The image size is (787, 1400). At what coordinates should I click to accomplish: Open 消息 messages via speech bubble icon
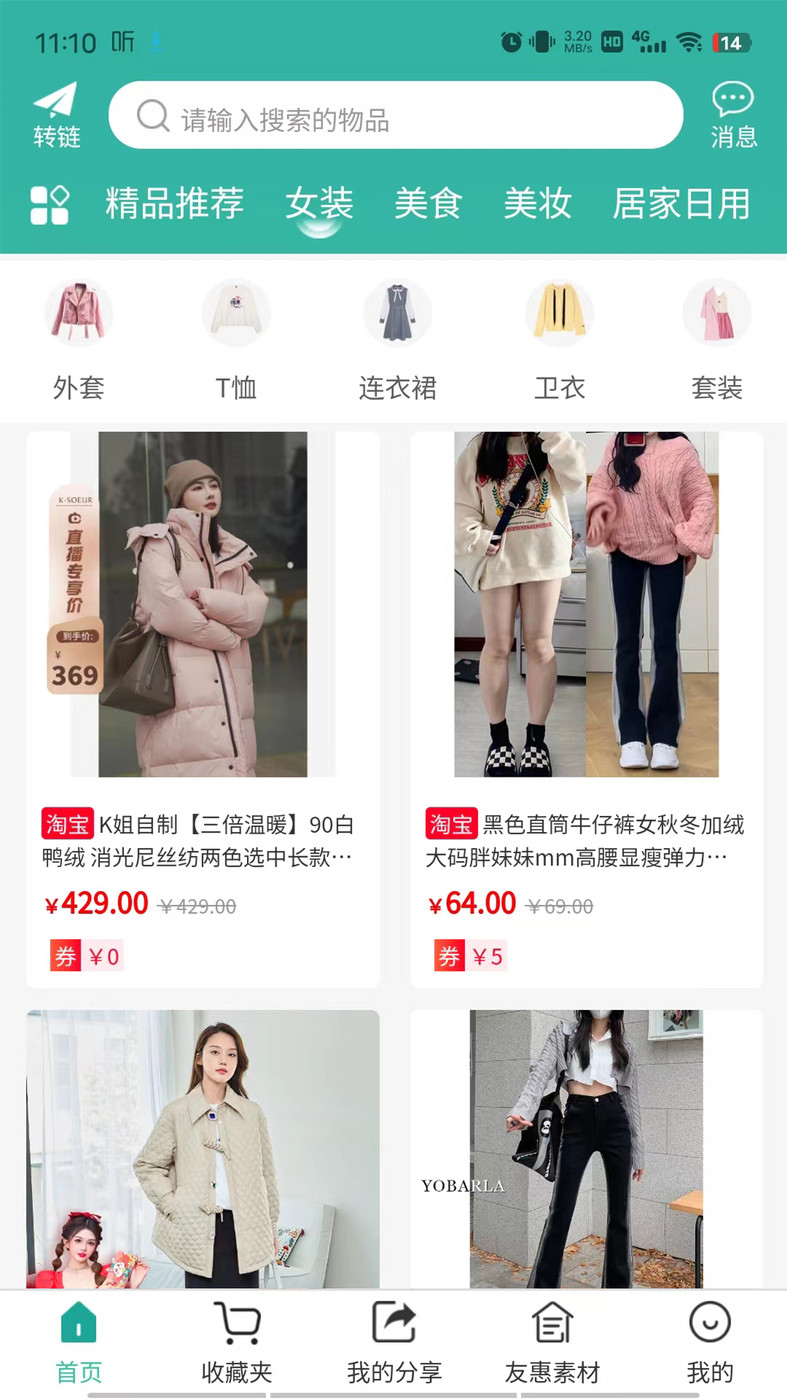click(733, 100)
